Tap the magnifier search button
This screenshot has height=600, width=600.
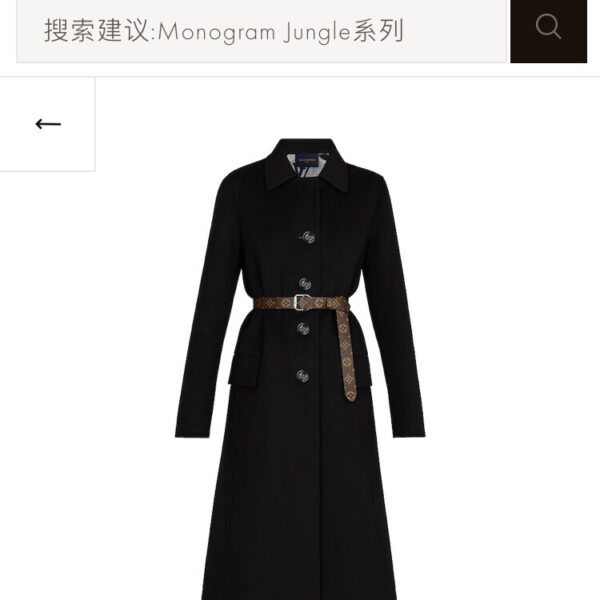548,29
